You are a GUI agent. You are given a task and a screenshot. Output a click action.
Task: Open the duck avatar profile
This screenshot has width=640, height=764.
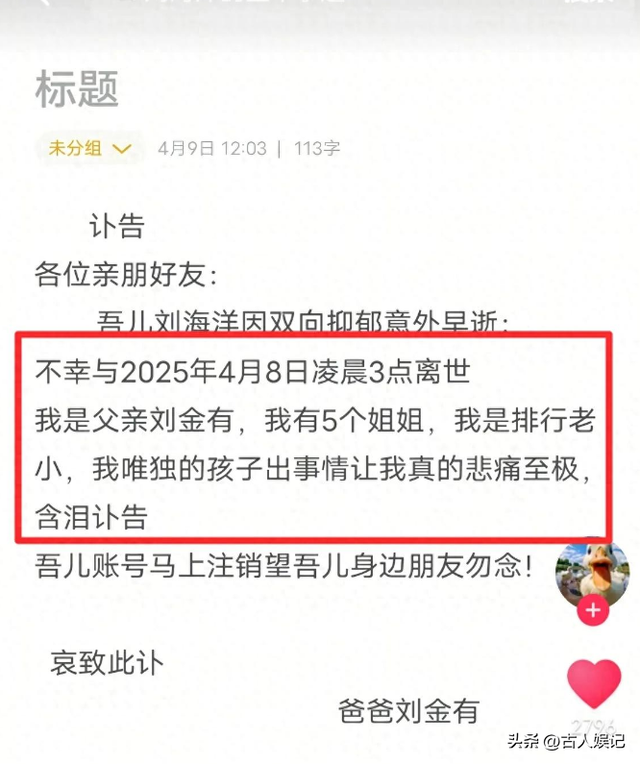pyautogui.click(x=592, y=571)
